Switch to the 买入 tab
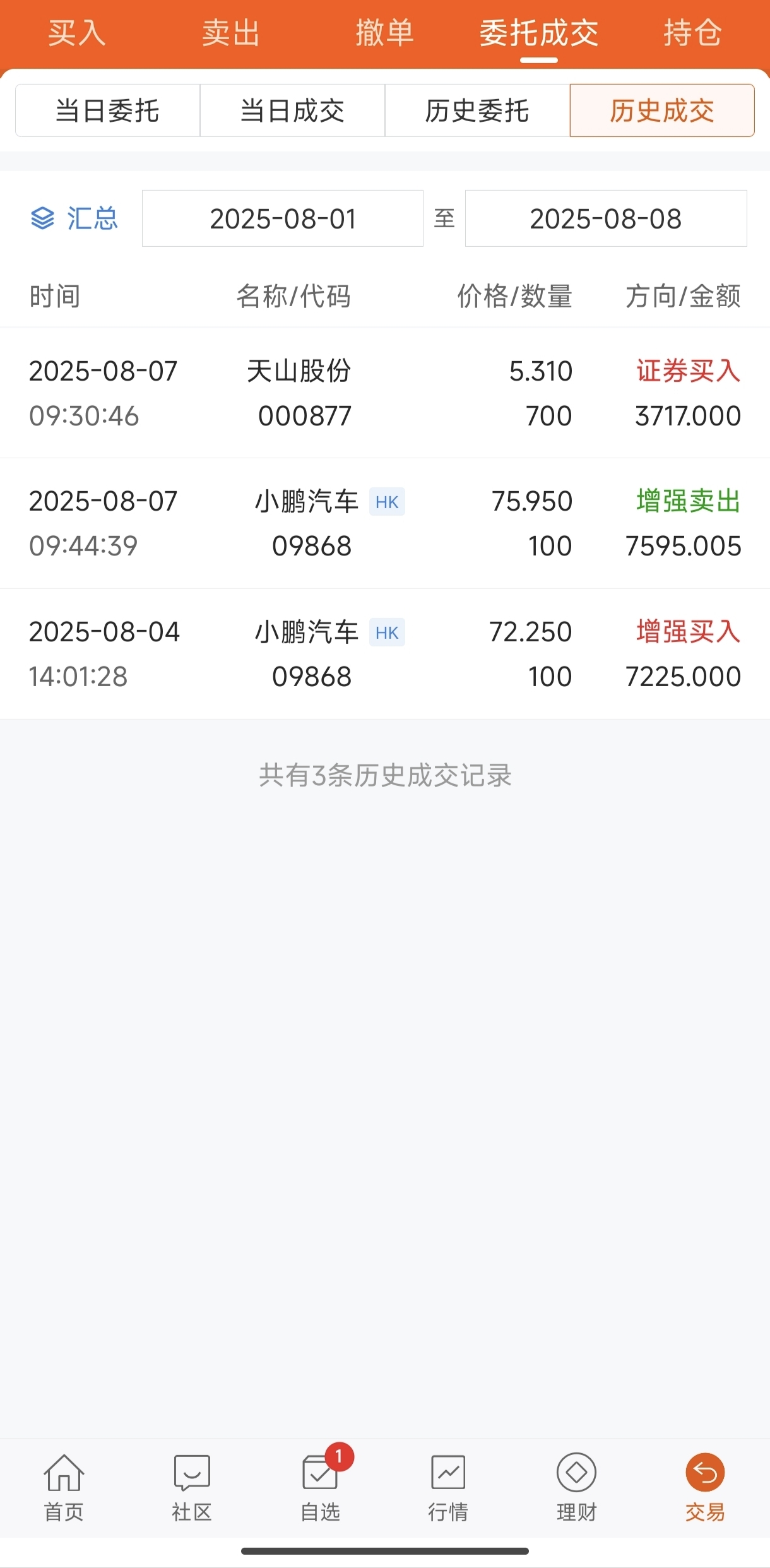The width and height of the screenshot is (770, 1568). (x=77, y=33)
